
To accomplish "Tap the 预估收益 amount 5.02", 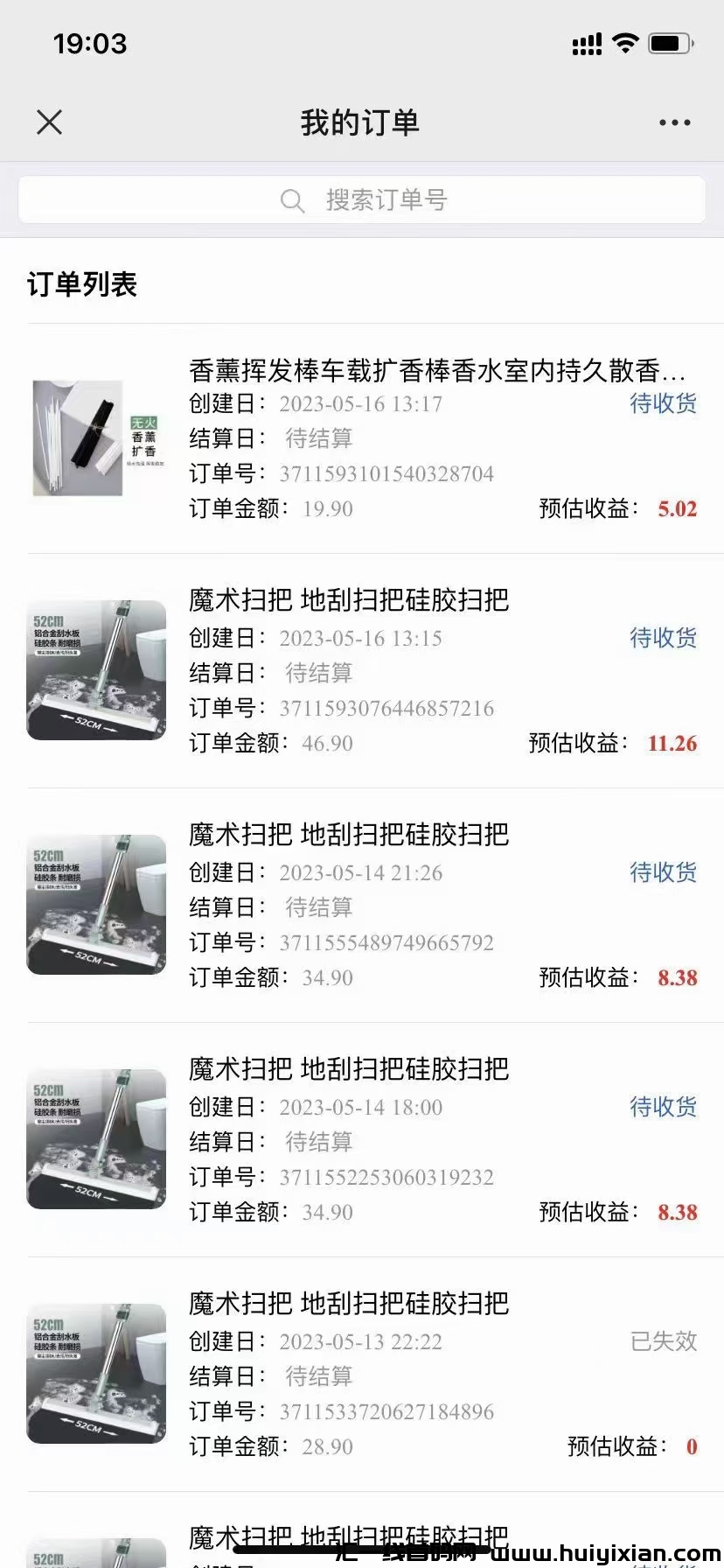I will (677, 508).
